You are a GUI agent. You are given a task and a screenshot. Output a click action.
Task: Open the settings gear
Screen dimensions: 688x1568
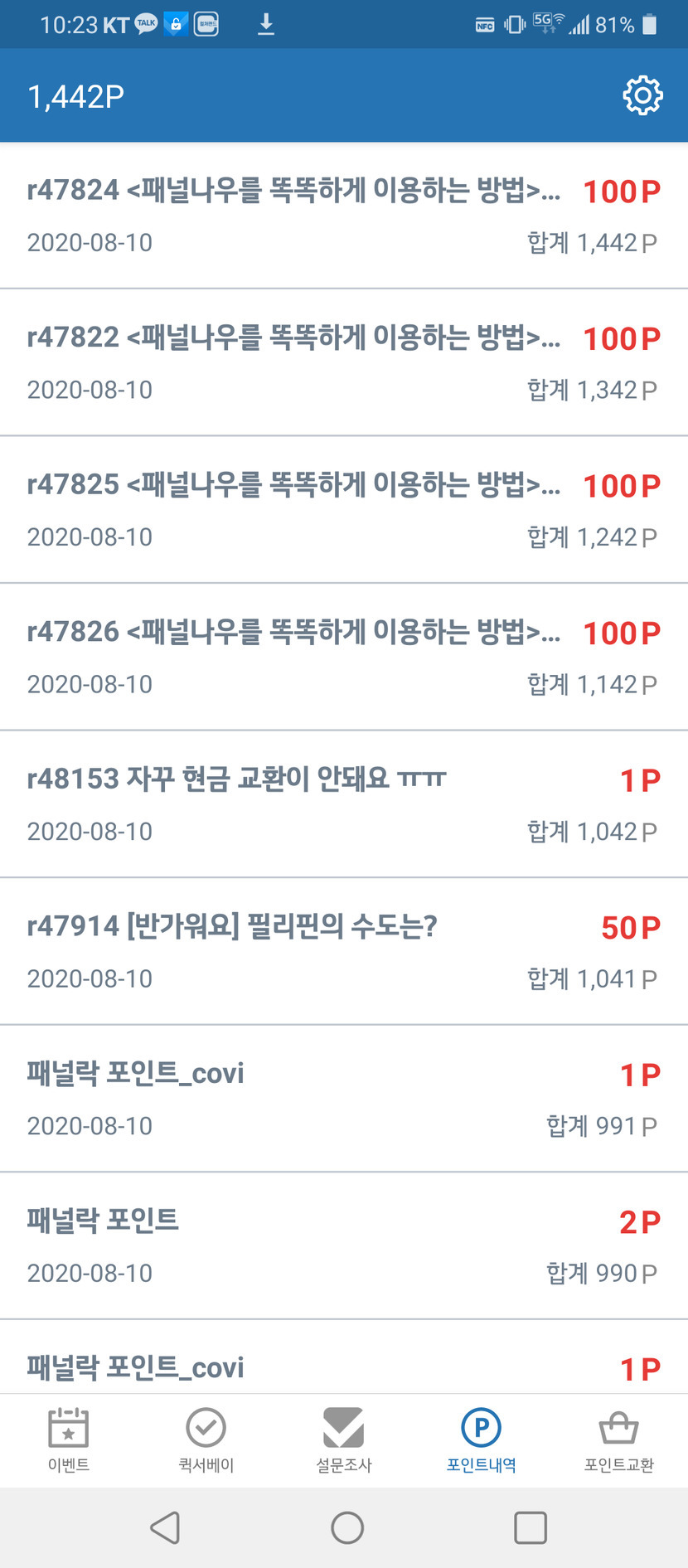642,96
